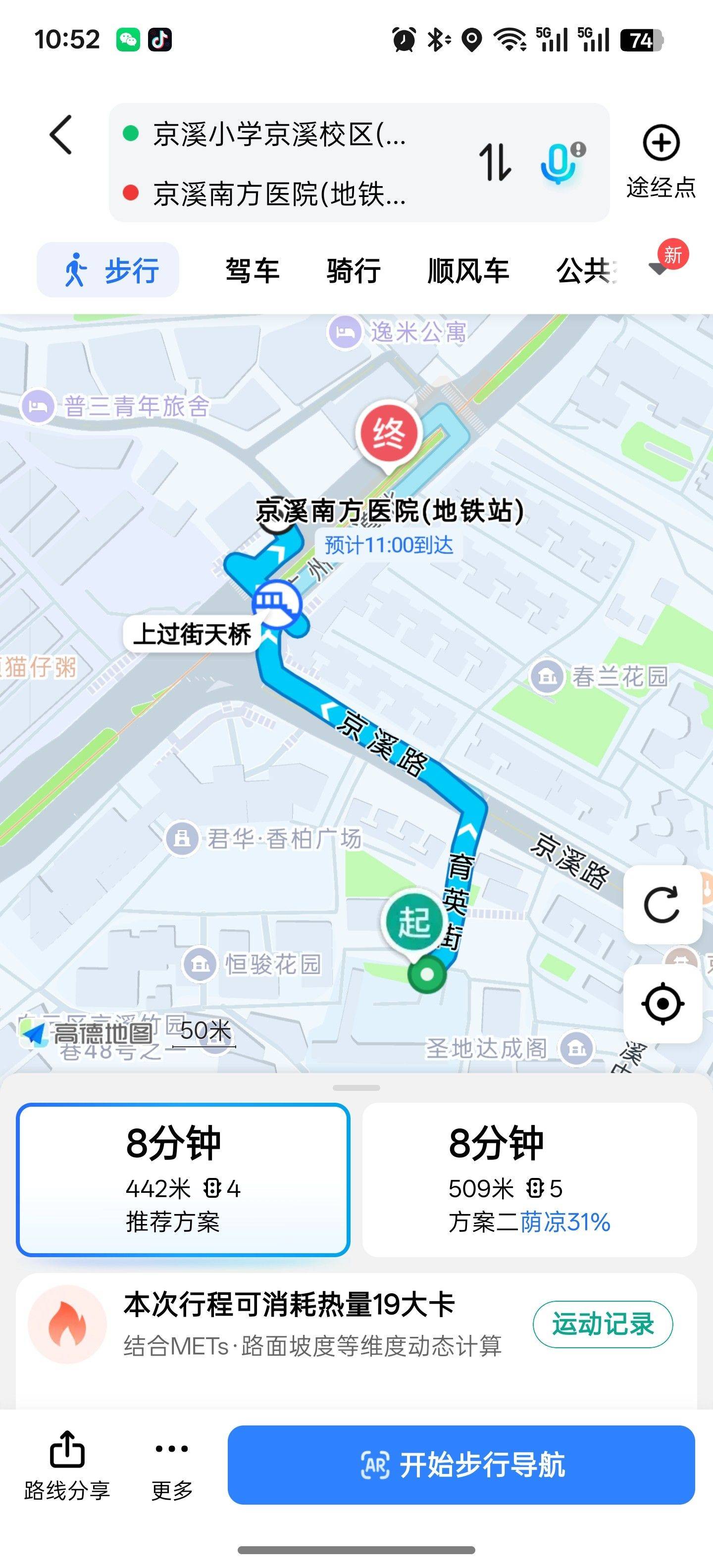Swap start and destination points
This screenshot has width=713, height=1568.
tap(495, 162)
